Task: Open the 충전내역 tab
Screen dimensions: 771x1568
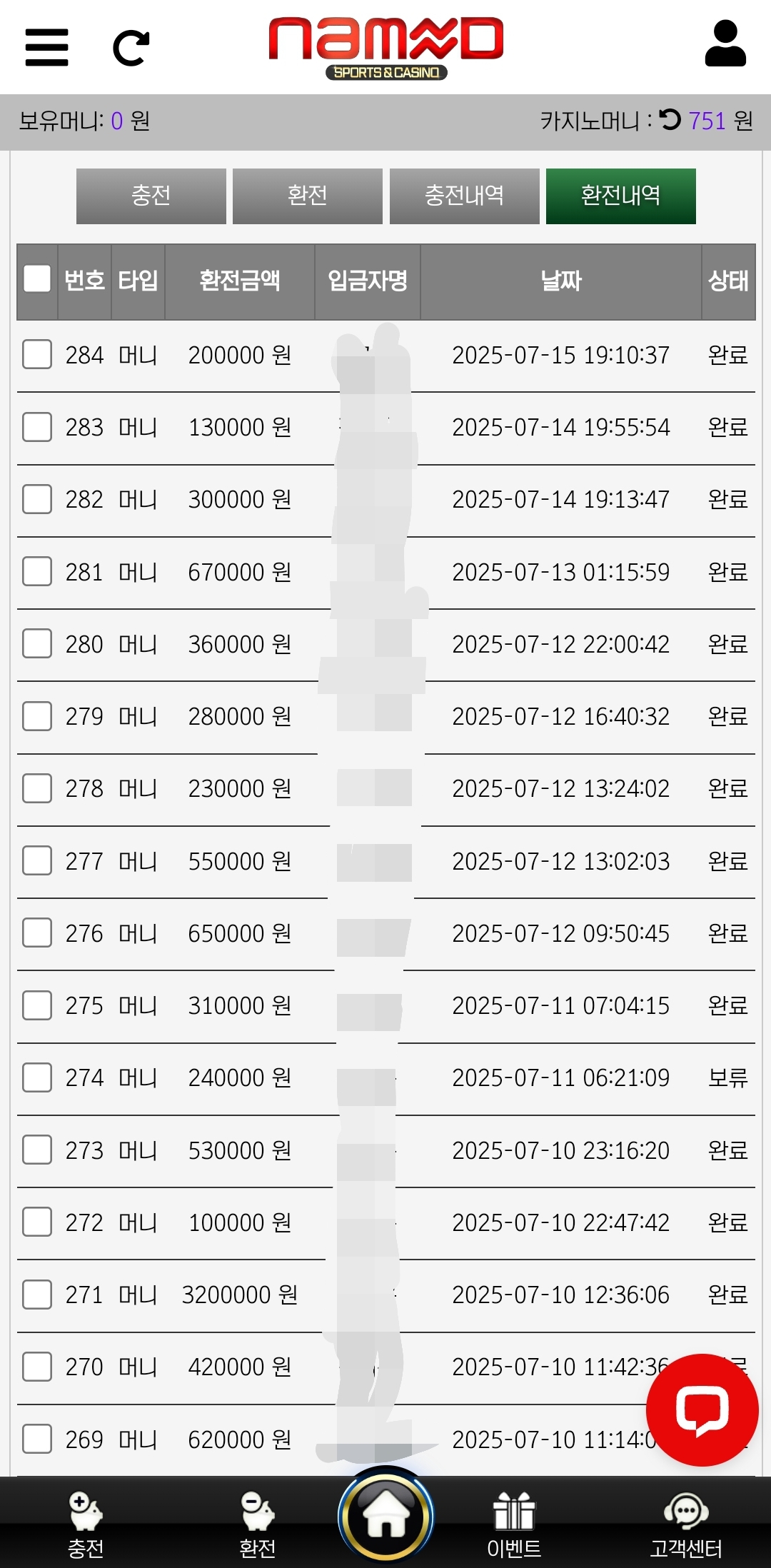Action: [x=465, y=196]
